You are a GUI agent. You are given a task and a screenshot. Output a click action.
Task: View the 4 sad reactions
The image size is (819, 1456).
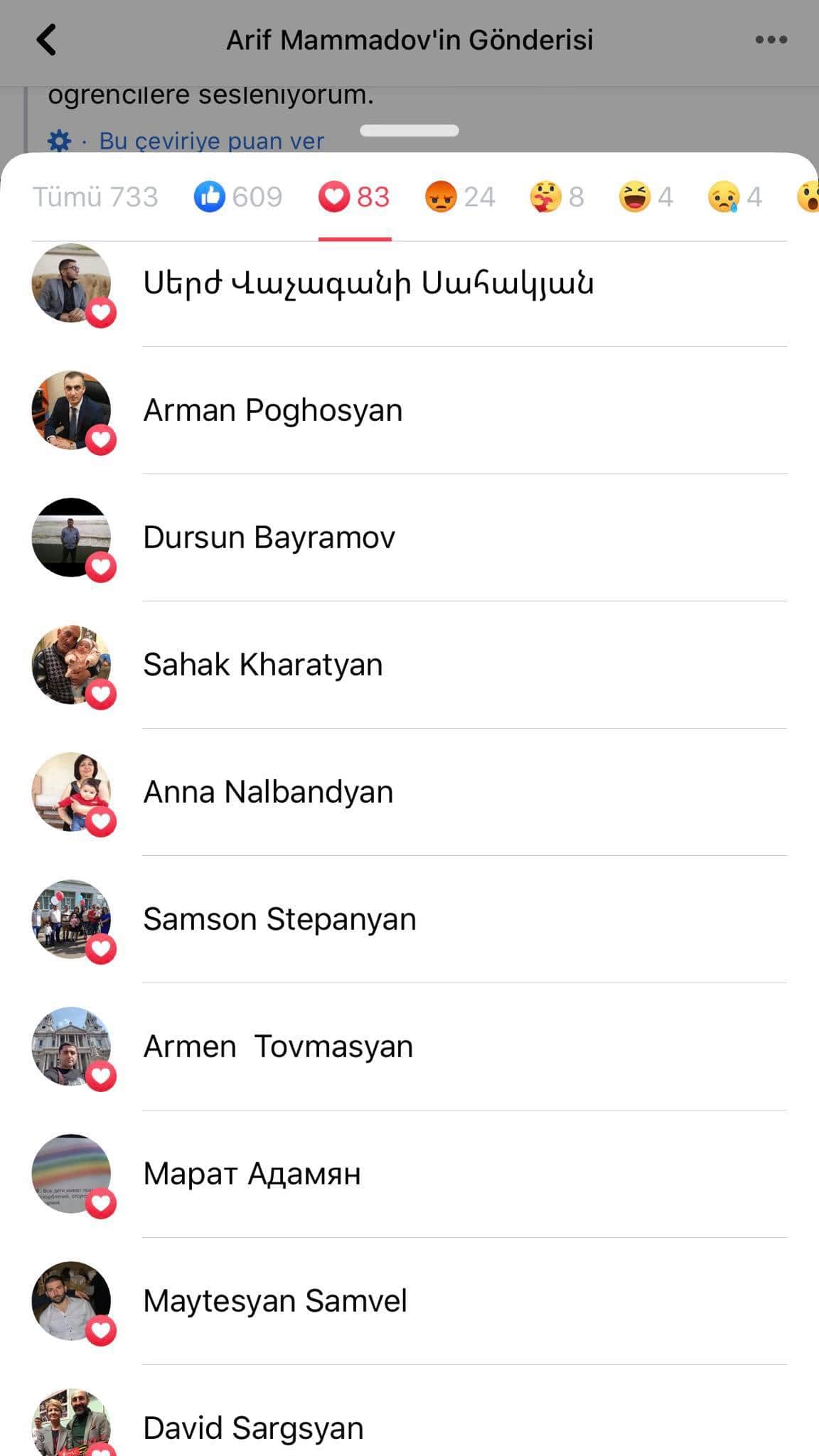pyautogui.click(x=734, y=197)
